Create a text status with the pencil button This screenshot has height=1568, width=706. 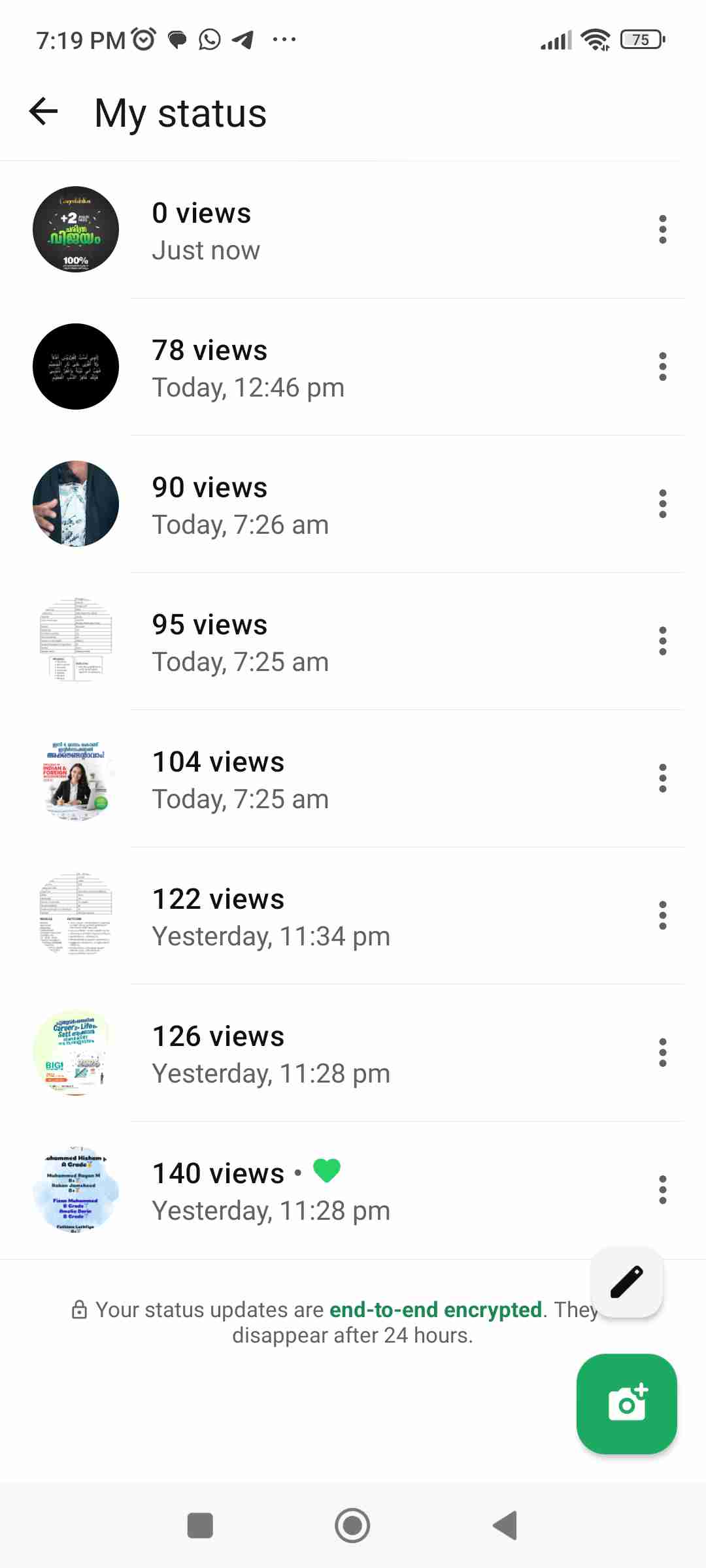[x=626, y=1282]
